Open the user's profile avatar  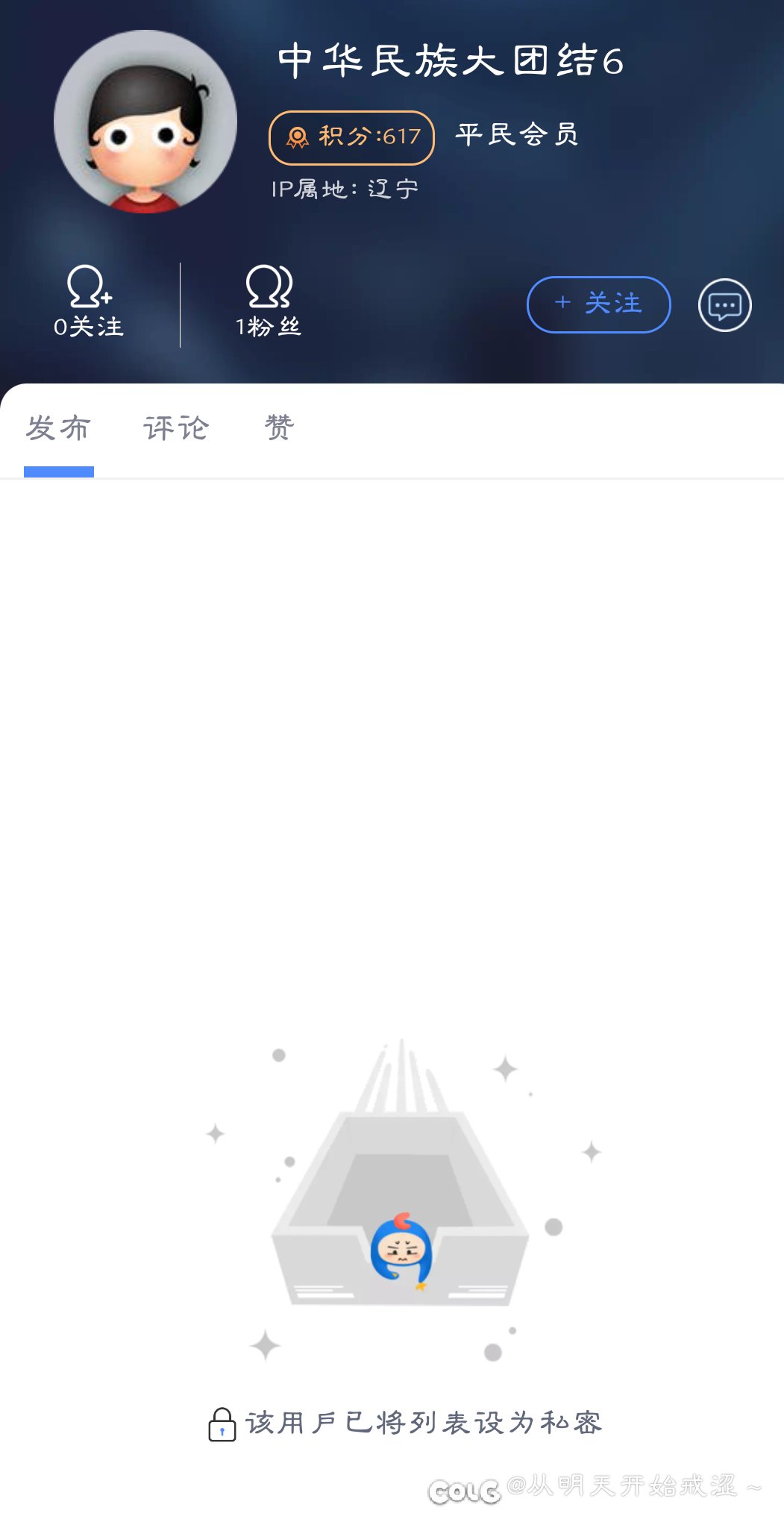coord(145,122)
